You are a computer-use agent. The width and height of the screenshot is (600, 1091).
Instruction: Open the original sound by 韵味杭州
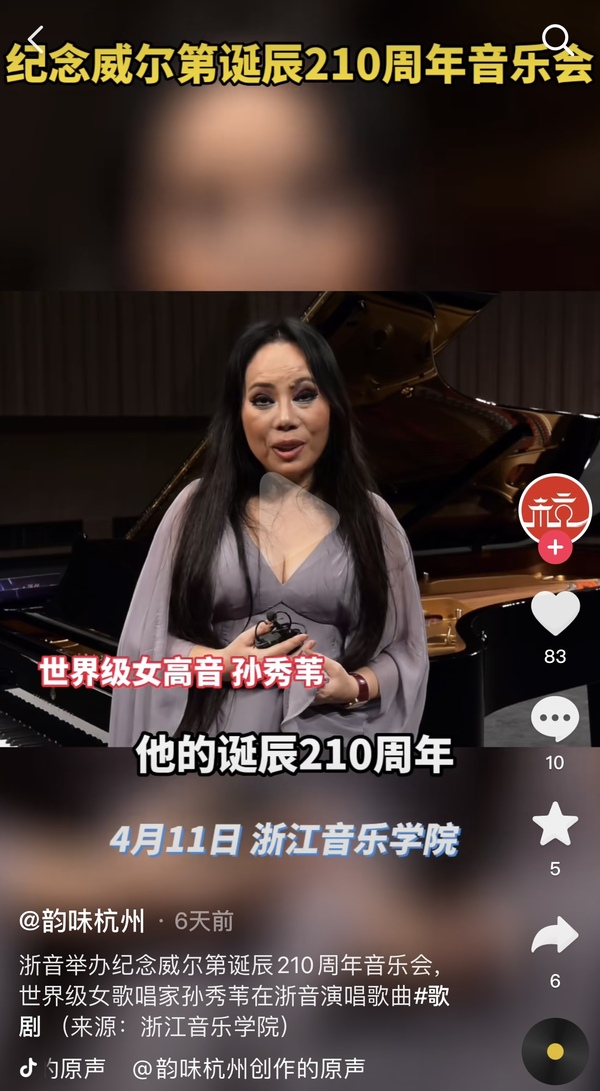click(x=248, y=1068)
